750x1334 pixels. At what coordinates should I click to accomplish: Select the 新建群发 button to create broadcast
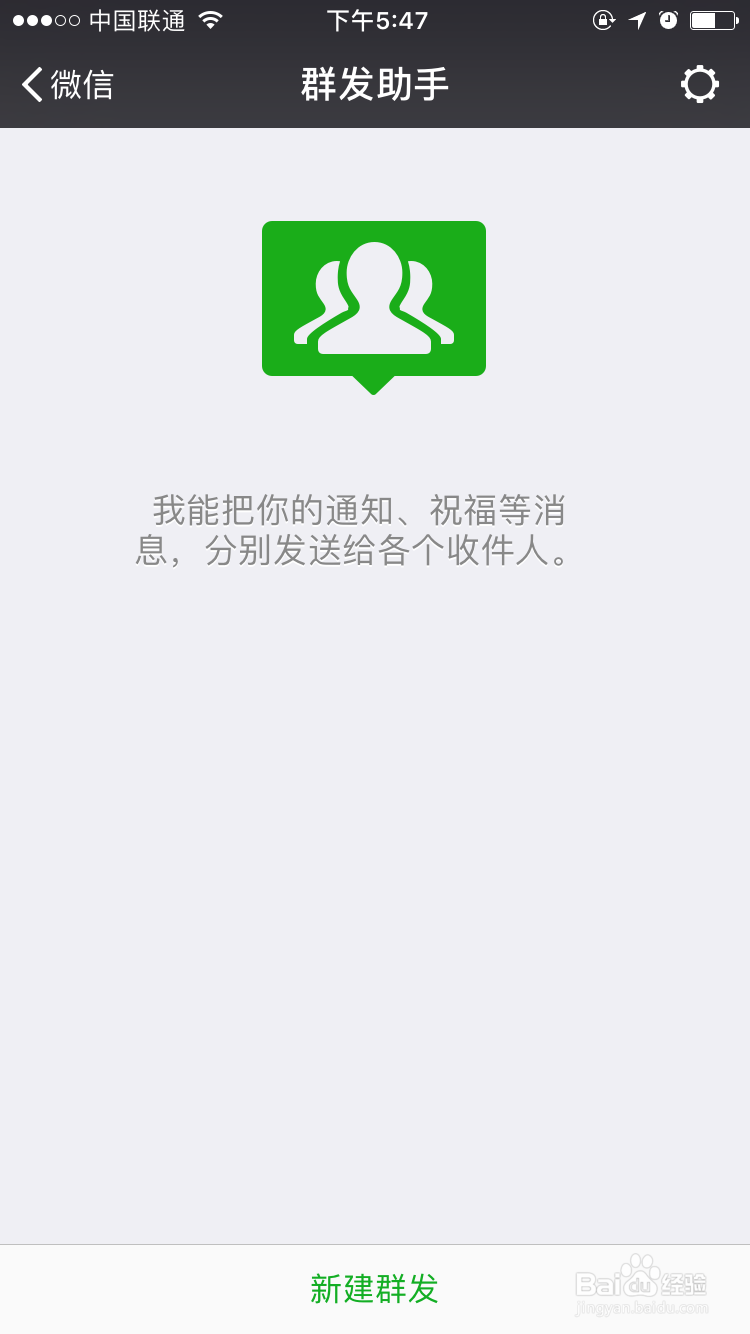point(374,1290)
